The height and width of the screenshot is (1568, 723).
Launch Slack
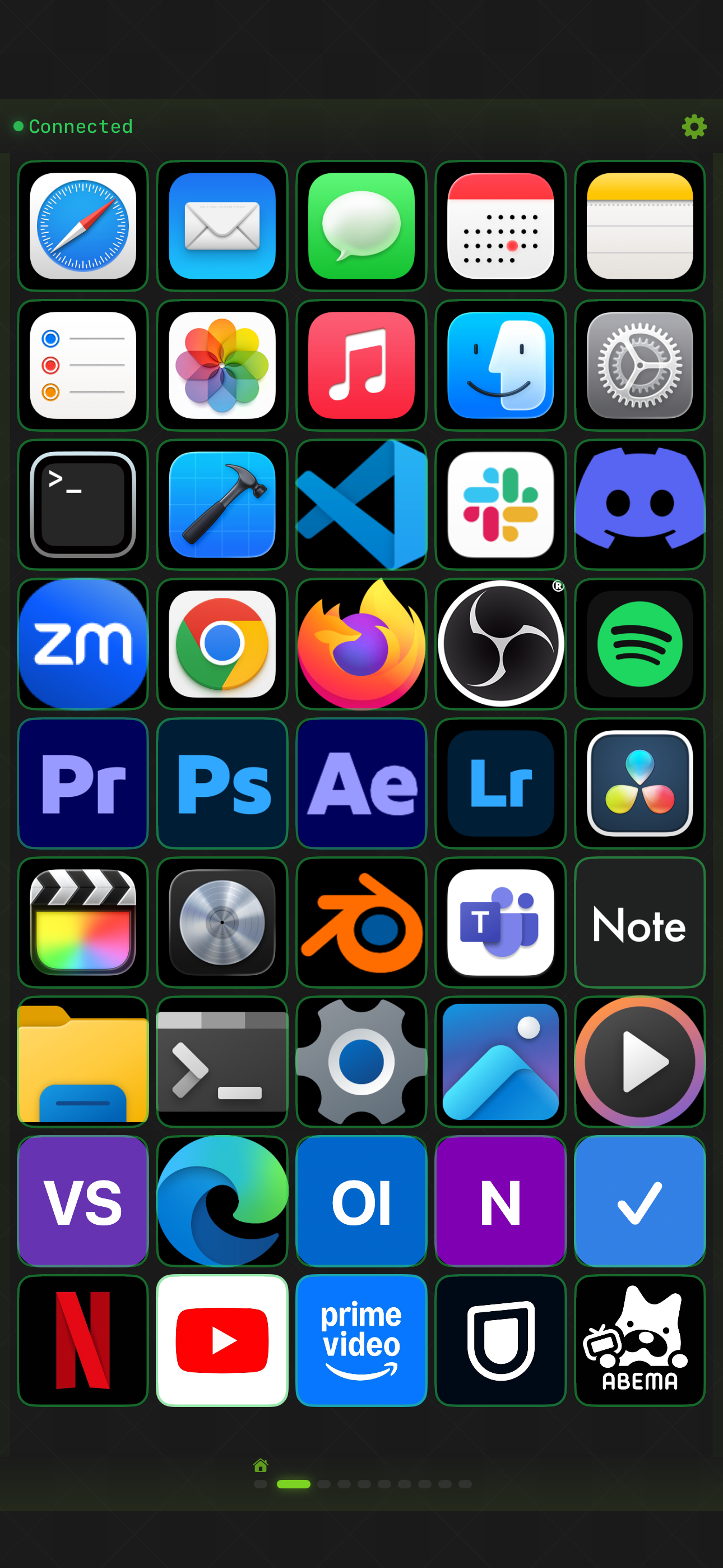[x=501, y=505]
